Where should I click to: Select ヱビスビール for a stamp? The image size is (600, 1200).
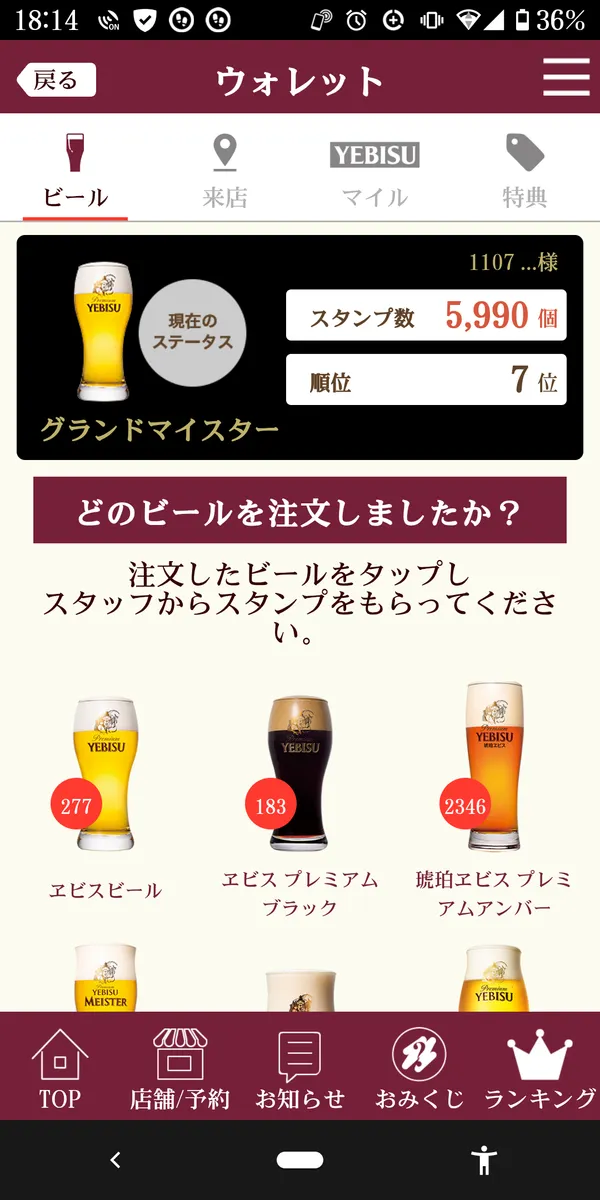click(104, 800)
